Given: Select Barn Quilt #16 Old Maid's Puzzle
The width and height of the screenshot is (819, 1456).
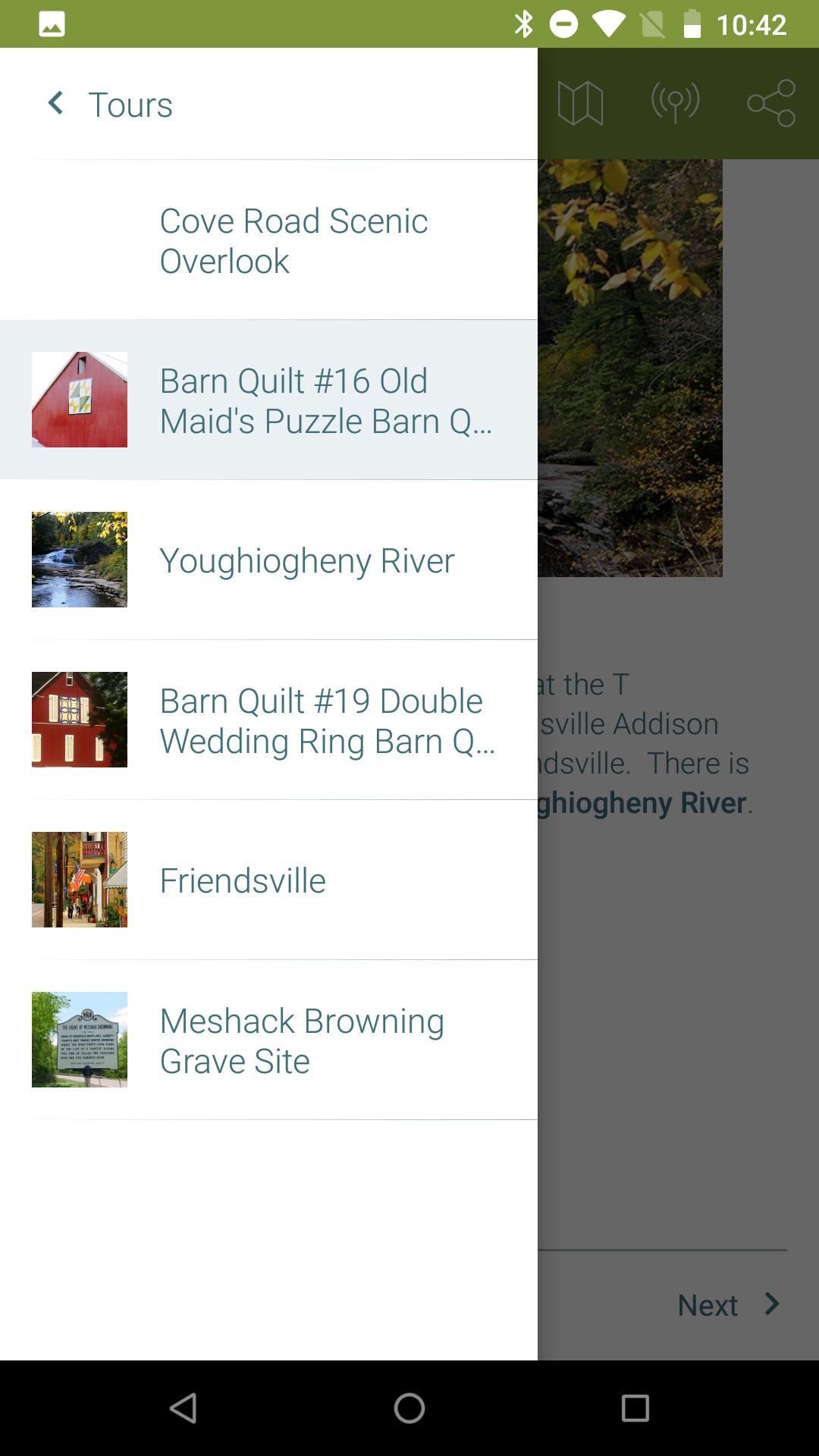Looking at the screenshot, I should click(268, 400).
